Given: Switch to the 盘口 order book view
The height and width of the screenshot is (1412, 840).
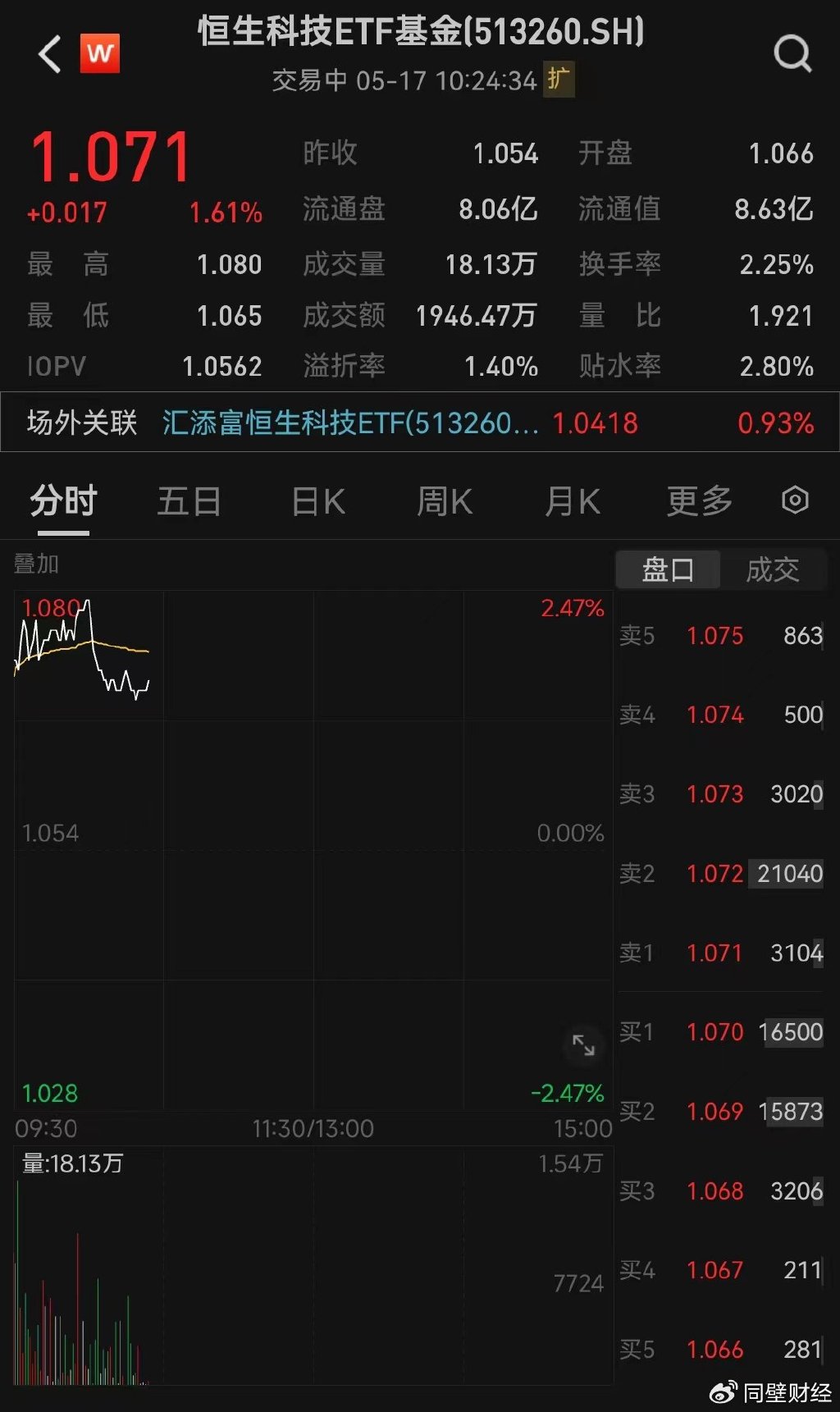Looking at the screenshot, I should [668, 569].
